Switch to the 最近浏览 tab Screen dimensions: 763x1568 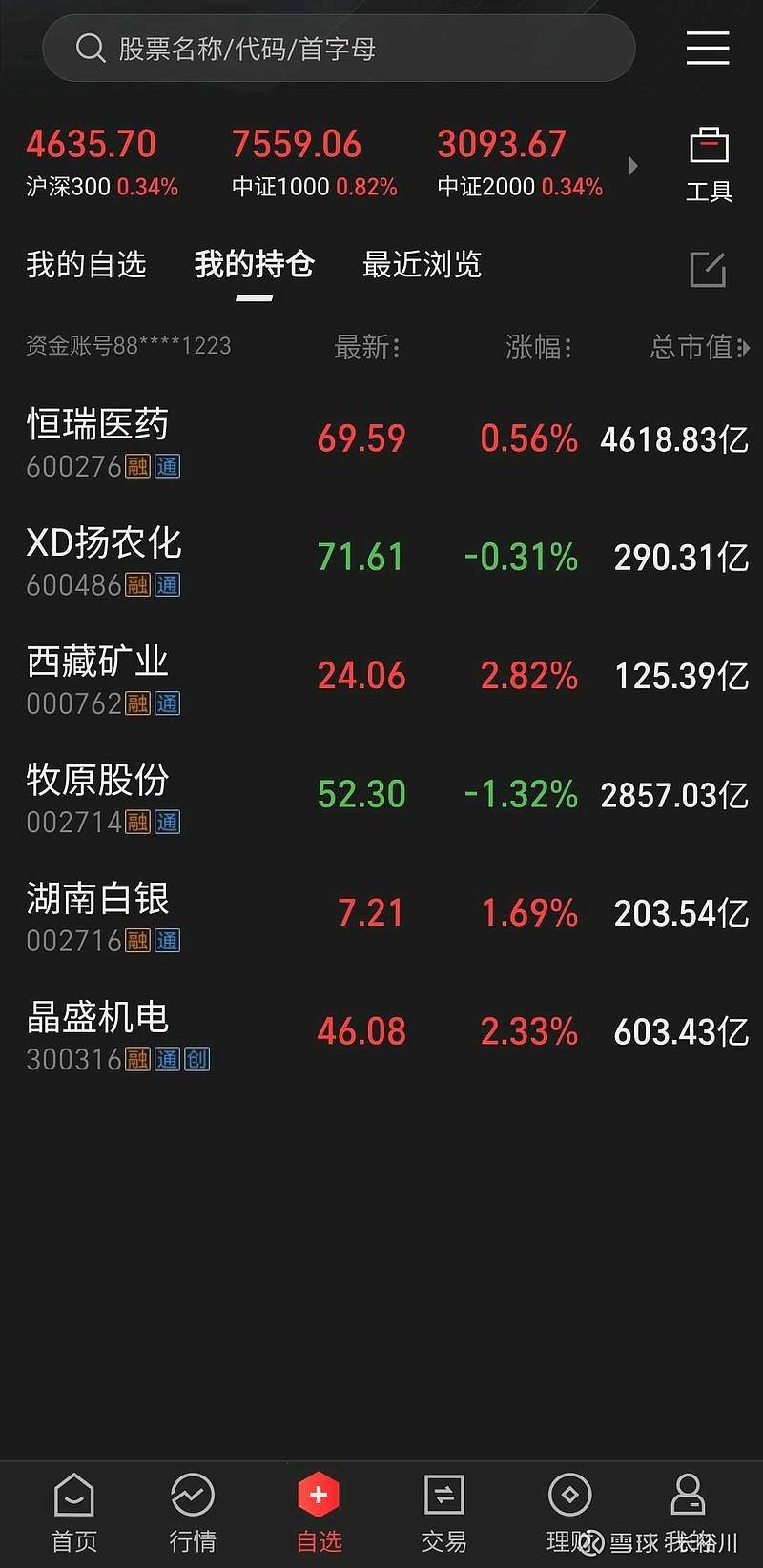(422, 264)
